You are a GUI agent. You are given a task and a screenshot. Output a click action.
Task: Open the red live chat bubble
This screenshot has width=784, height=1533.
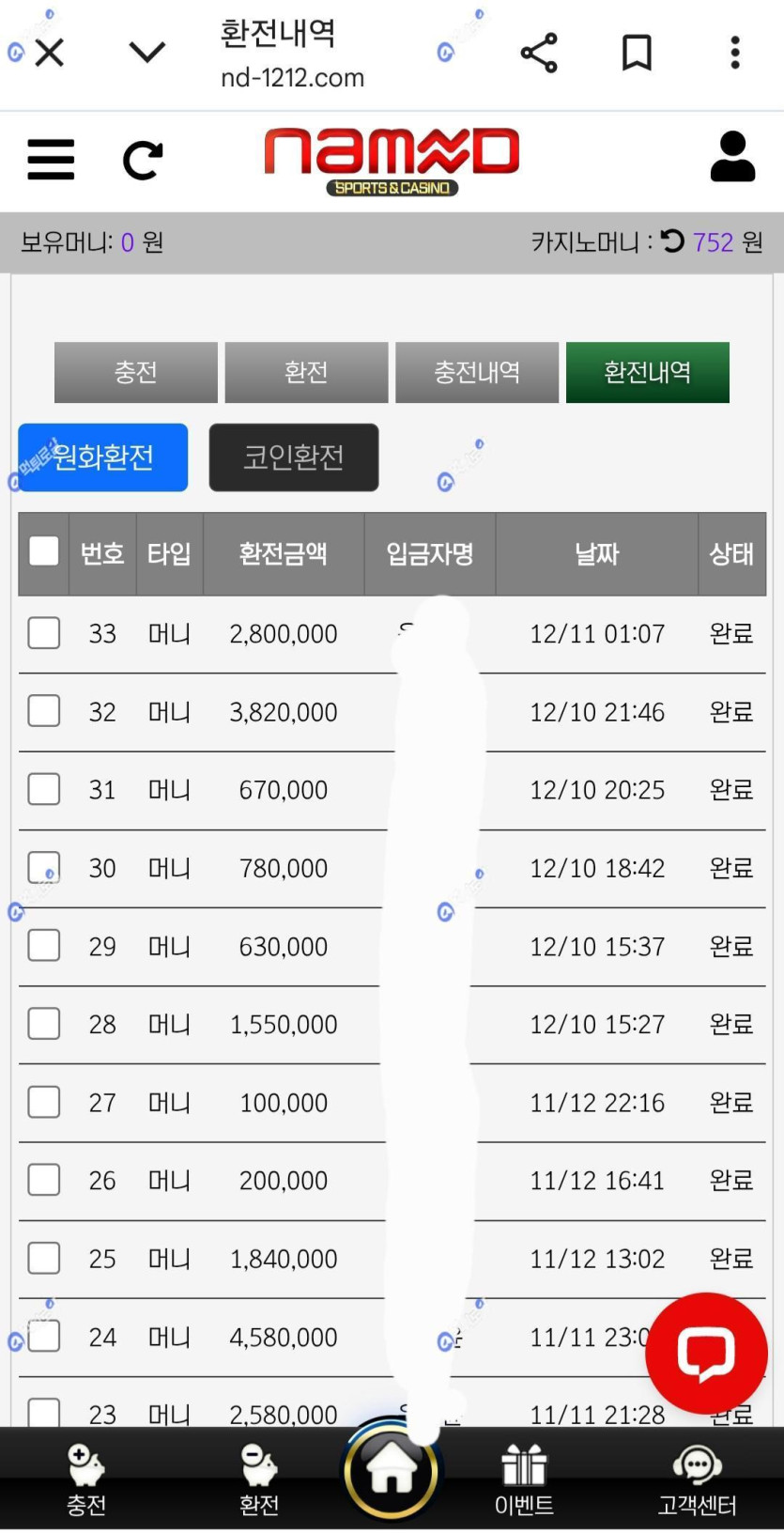[x=706, y=1353]
